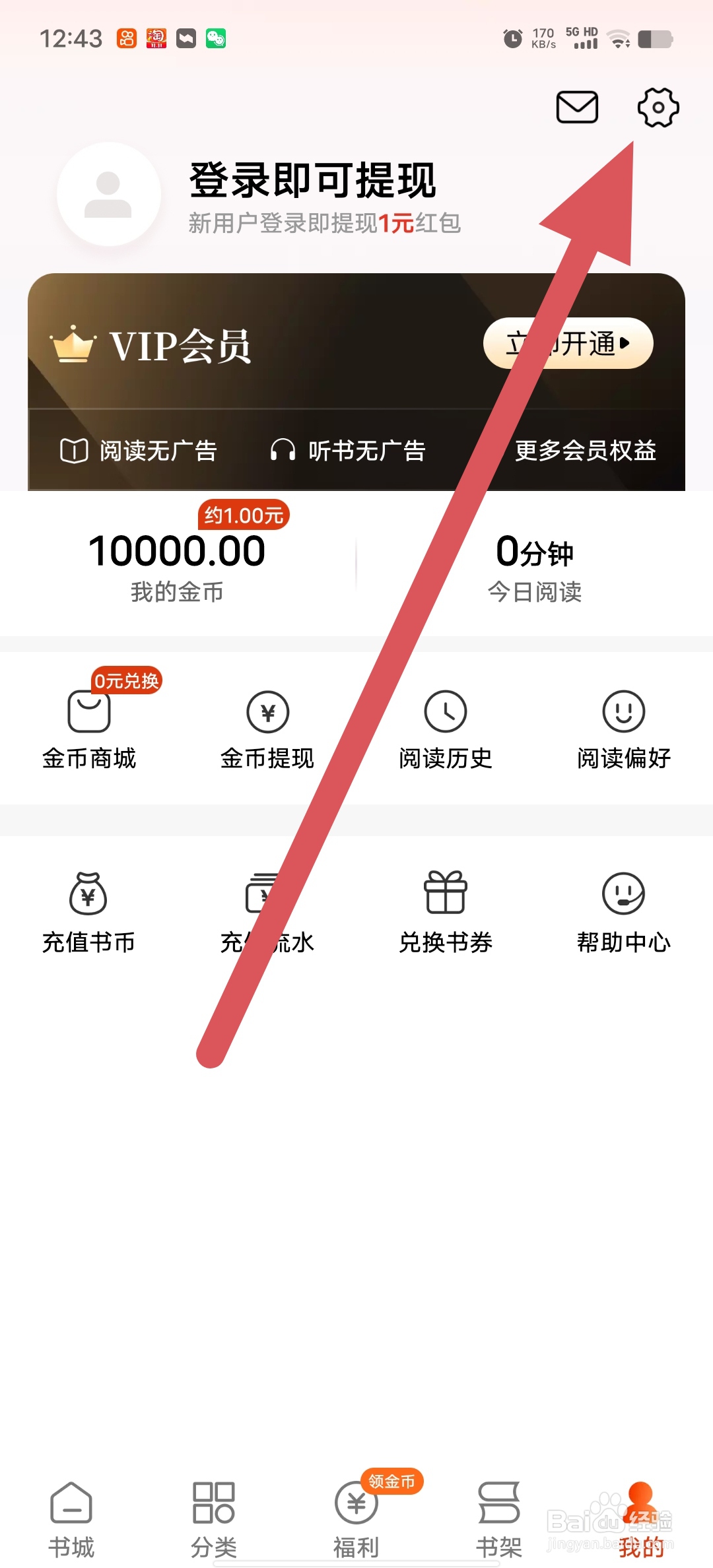
Task: Open the message inbox envelope icon
Action: 577,108
